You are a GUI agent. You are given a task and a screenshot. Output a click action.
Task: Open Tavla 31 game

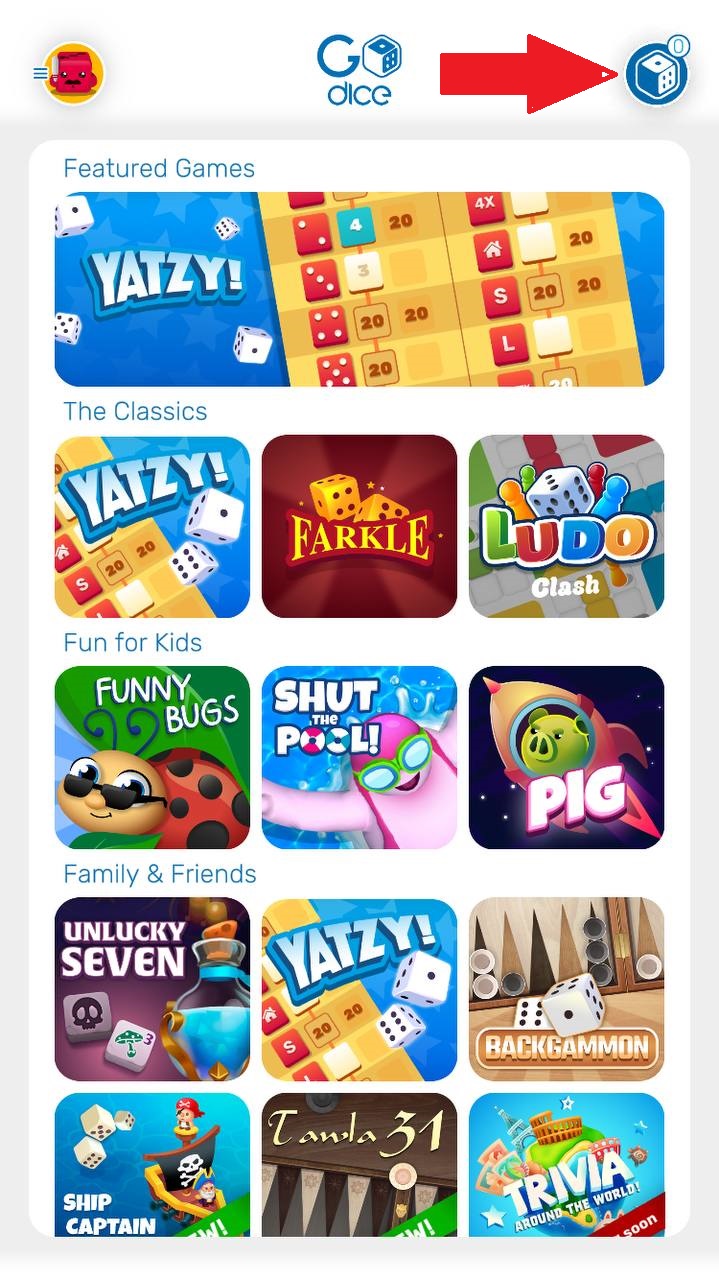359,1164
